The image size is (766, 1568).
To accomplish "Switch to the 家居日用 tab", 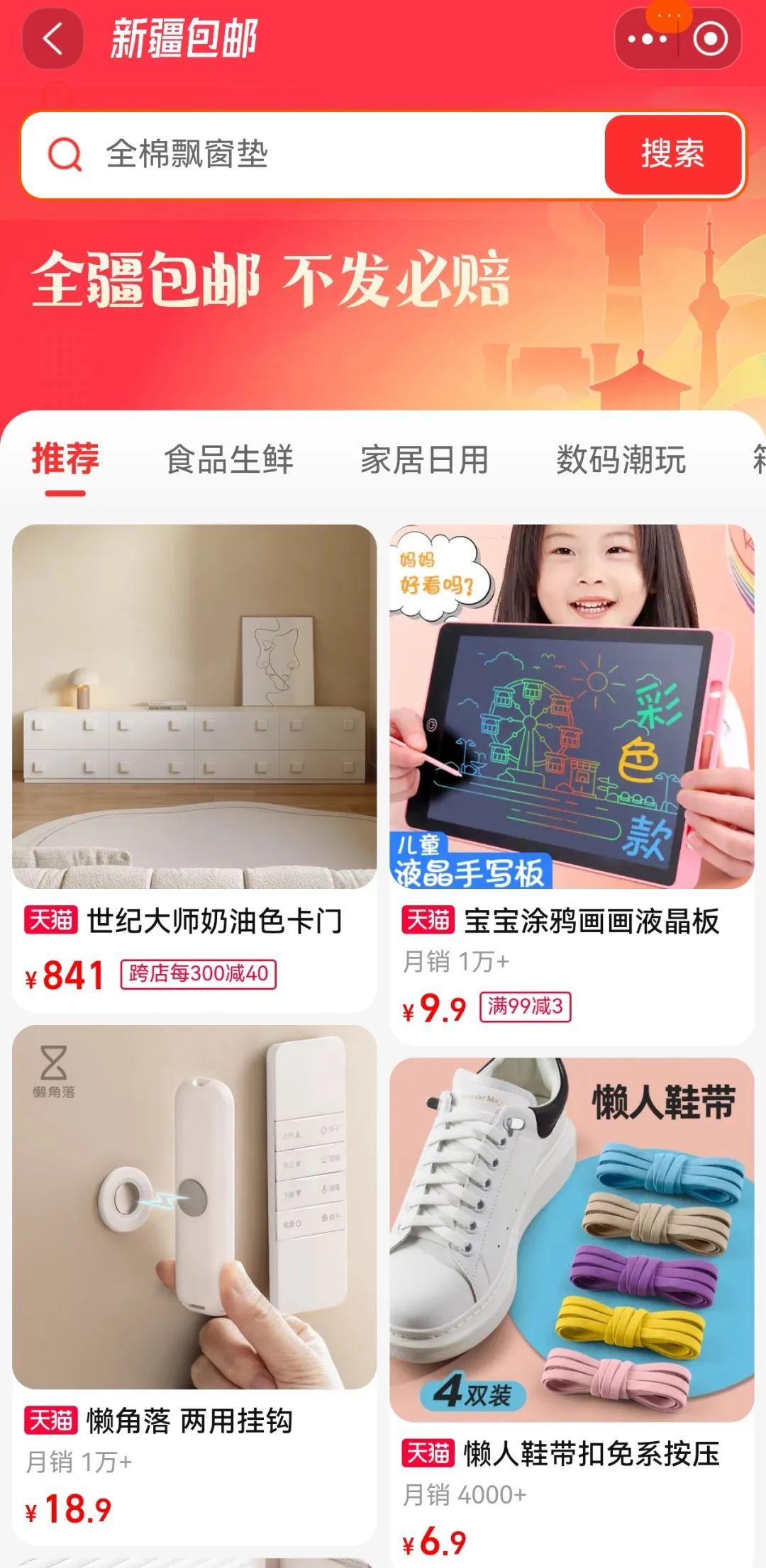I will tap(424, 459).
